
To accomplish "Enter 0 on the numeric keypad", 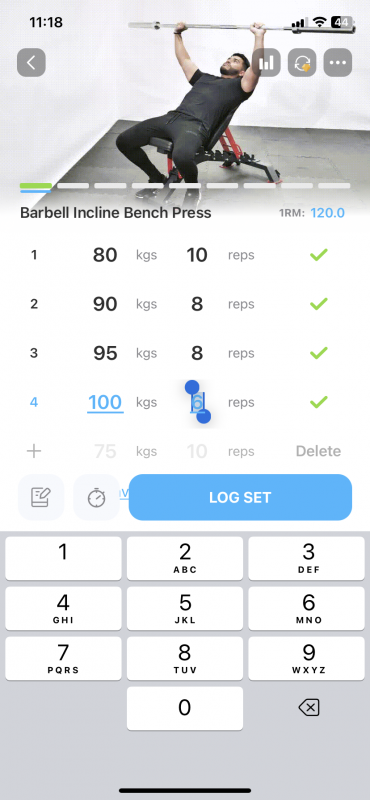I will pos(185,708).
